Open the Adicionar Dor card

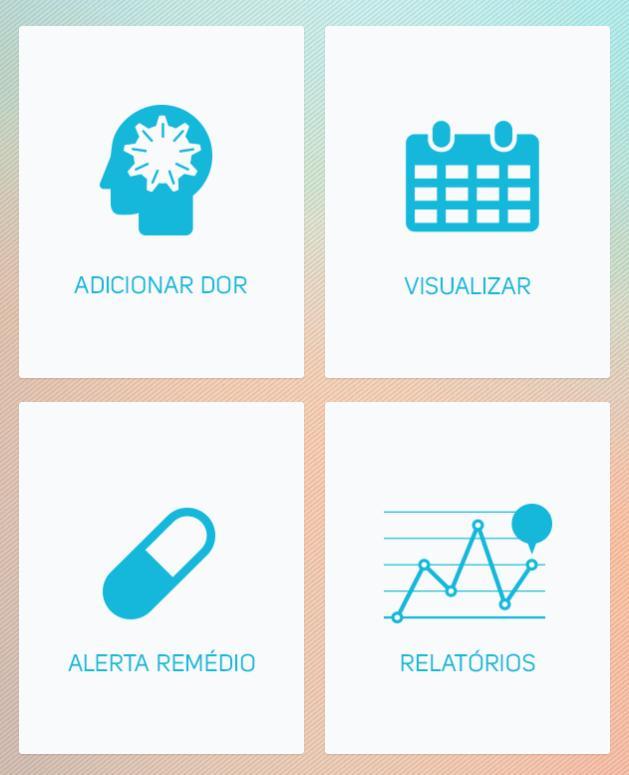click(x=161, y=202)
